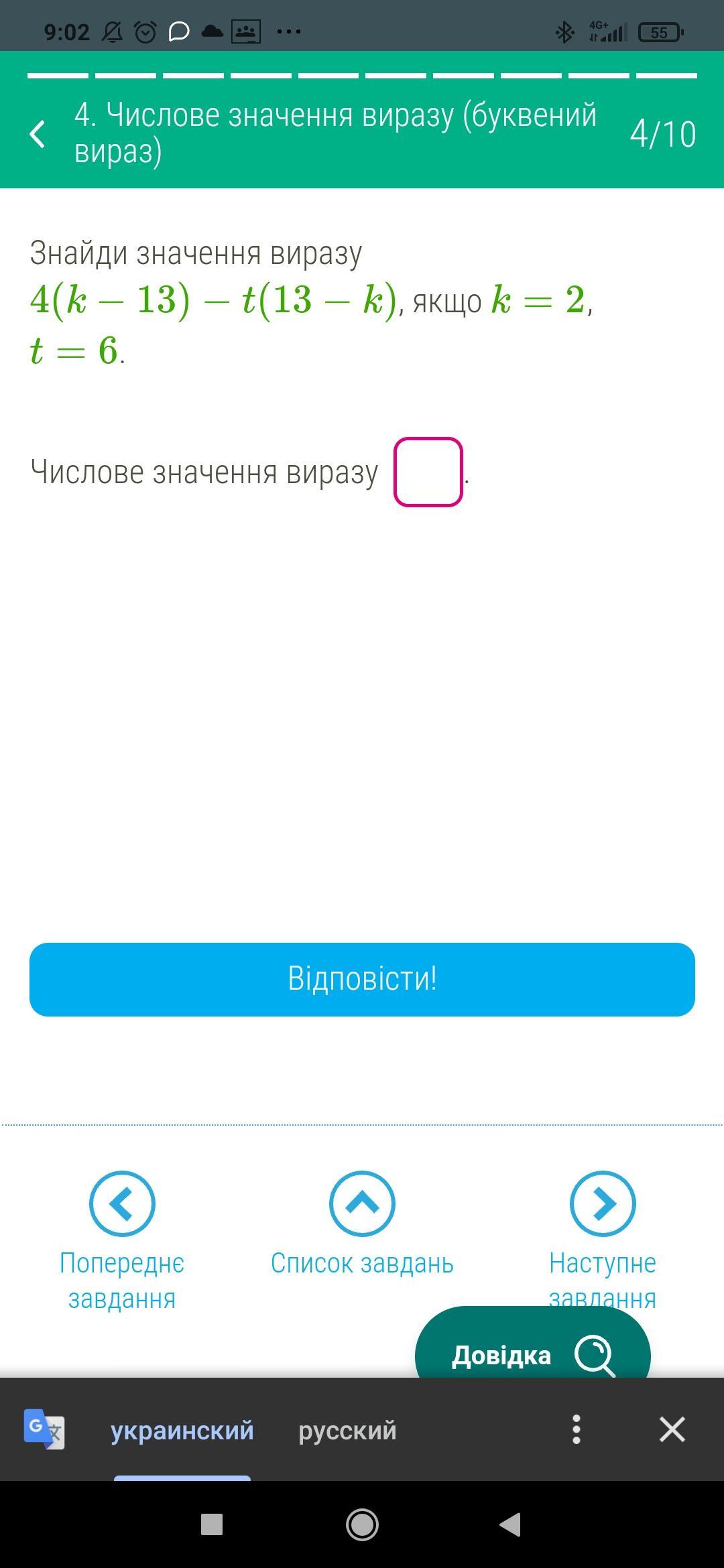Close the Google Translate bar

tap(672, 1429)
